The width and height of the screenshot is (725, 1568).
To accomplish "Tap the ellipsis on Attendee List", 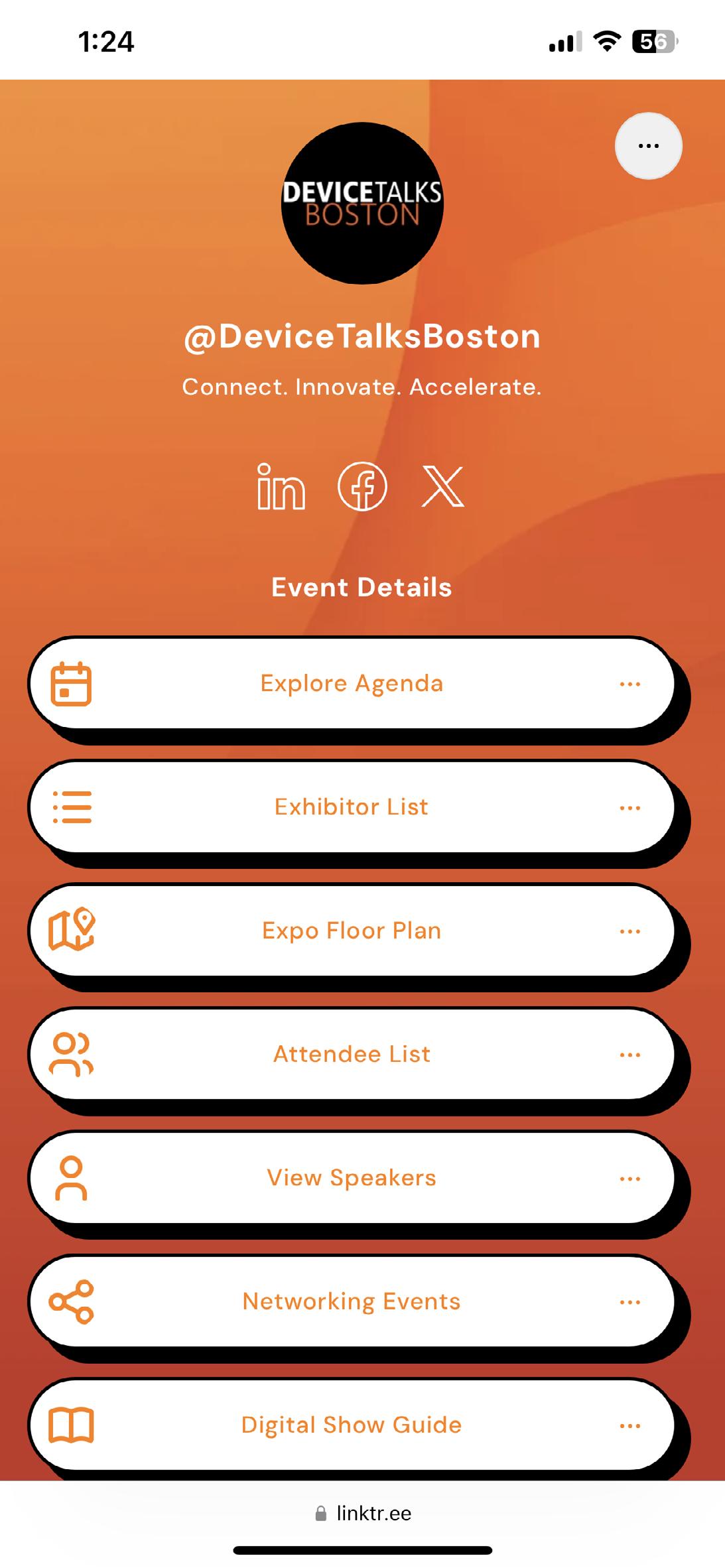I will (x=629, y=1055).
